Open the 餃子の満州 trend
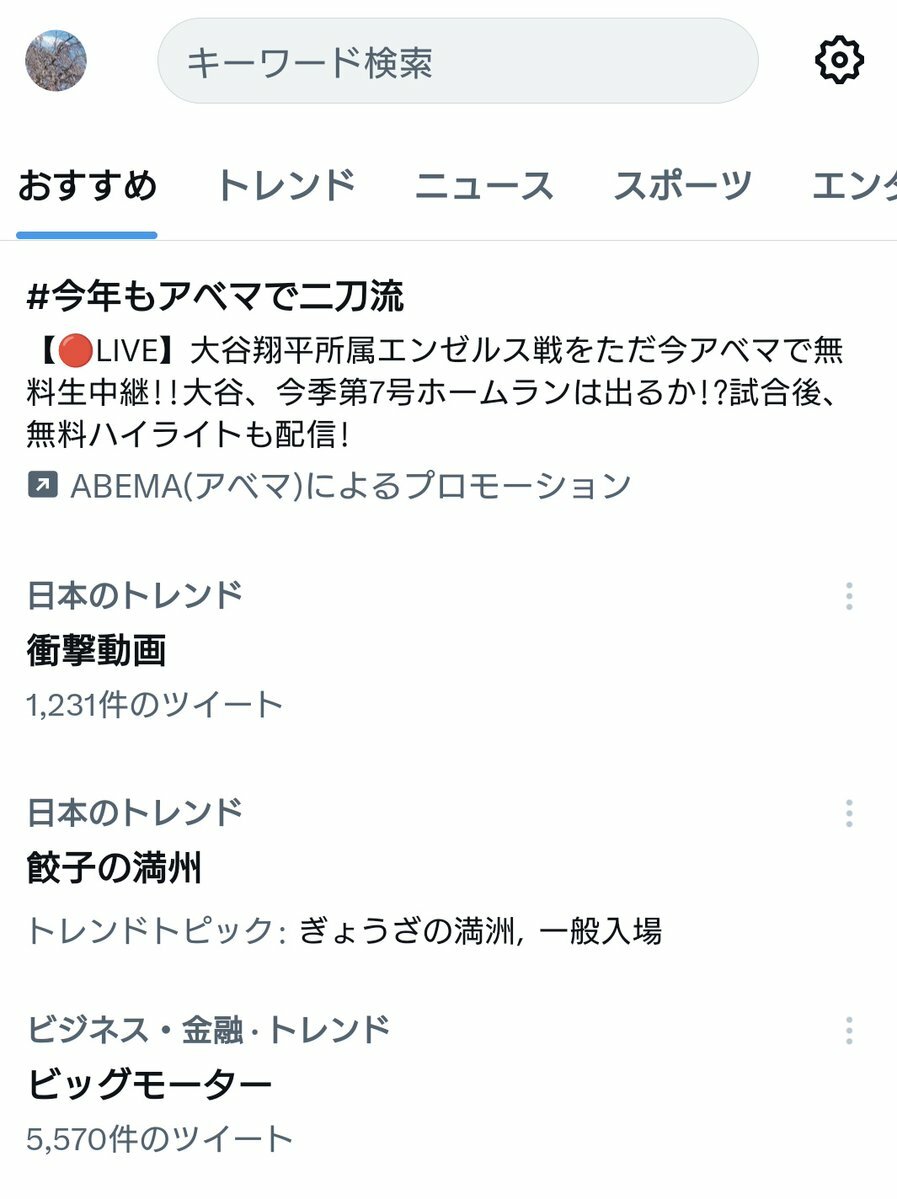This screenshot has height=1199, width=897. point(114,868)
